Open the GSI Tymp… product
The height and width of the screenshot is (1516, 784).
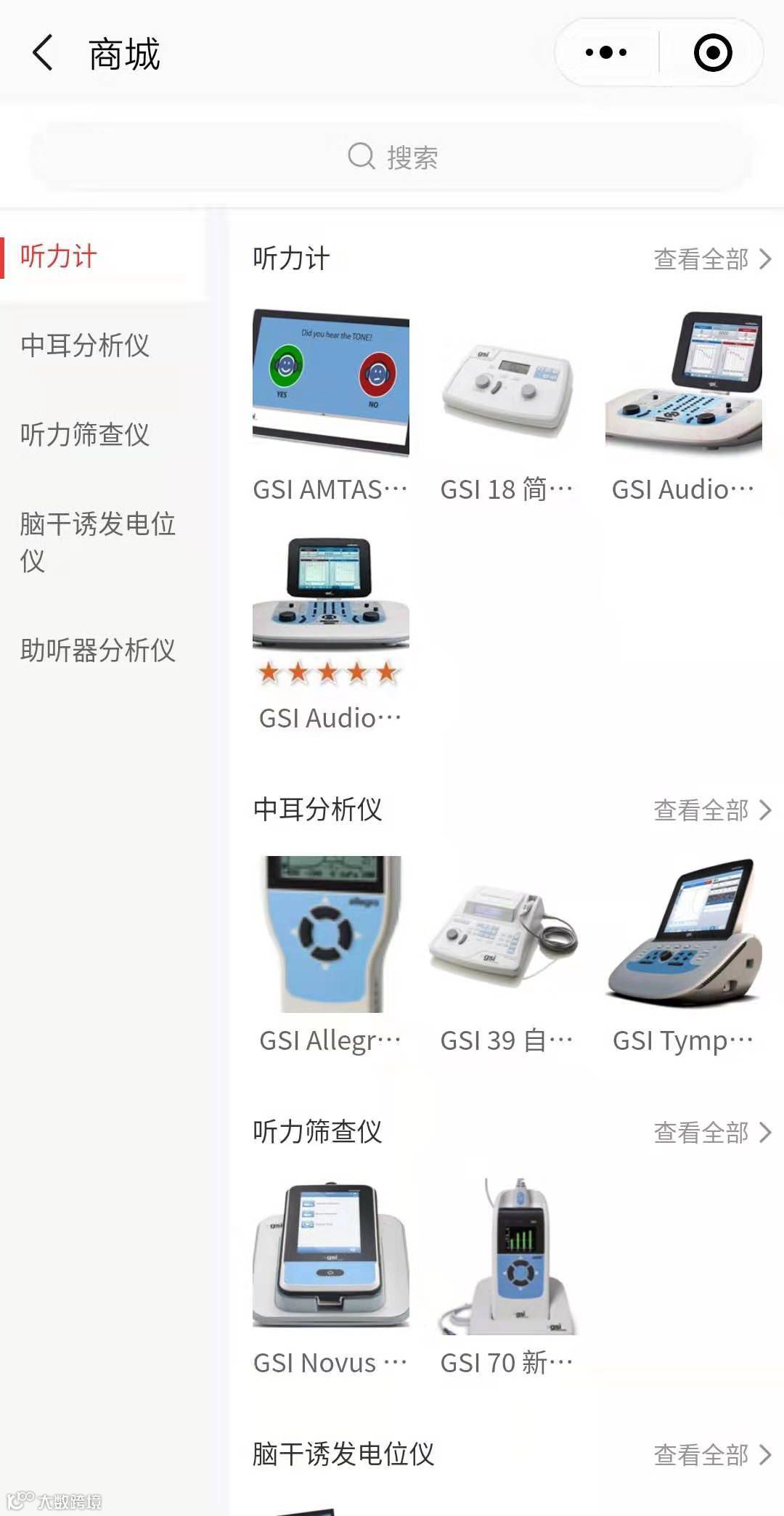coord(683,935)
